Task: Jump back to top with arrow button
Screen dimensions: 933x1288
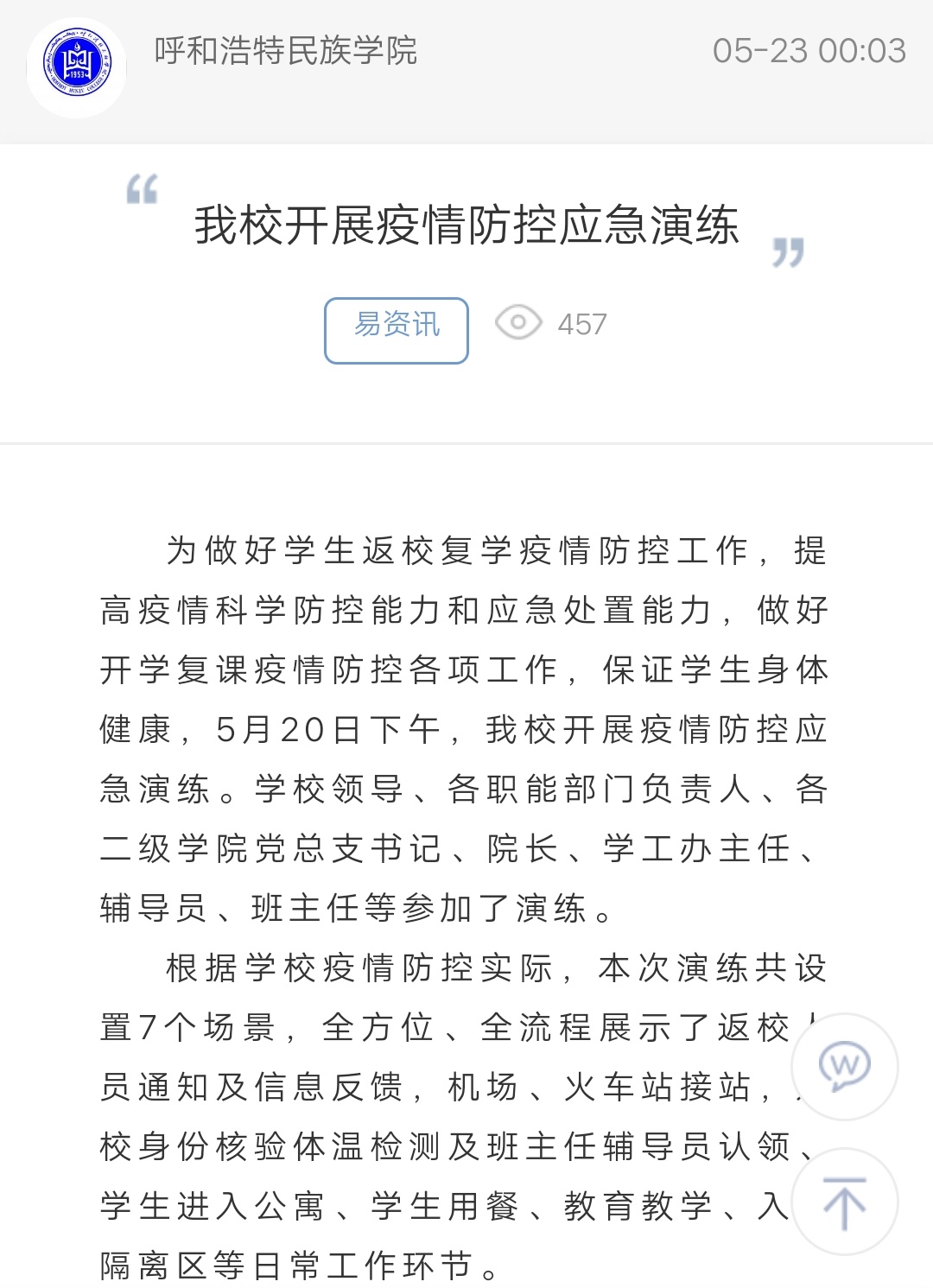Action: [844, 1202]
